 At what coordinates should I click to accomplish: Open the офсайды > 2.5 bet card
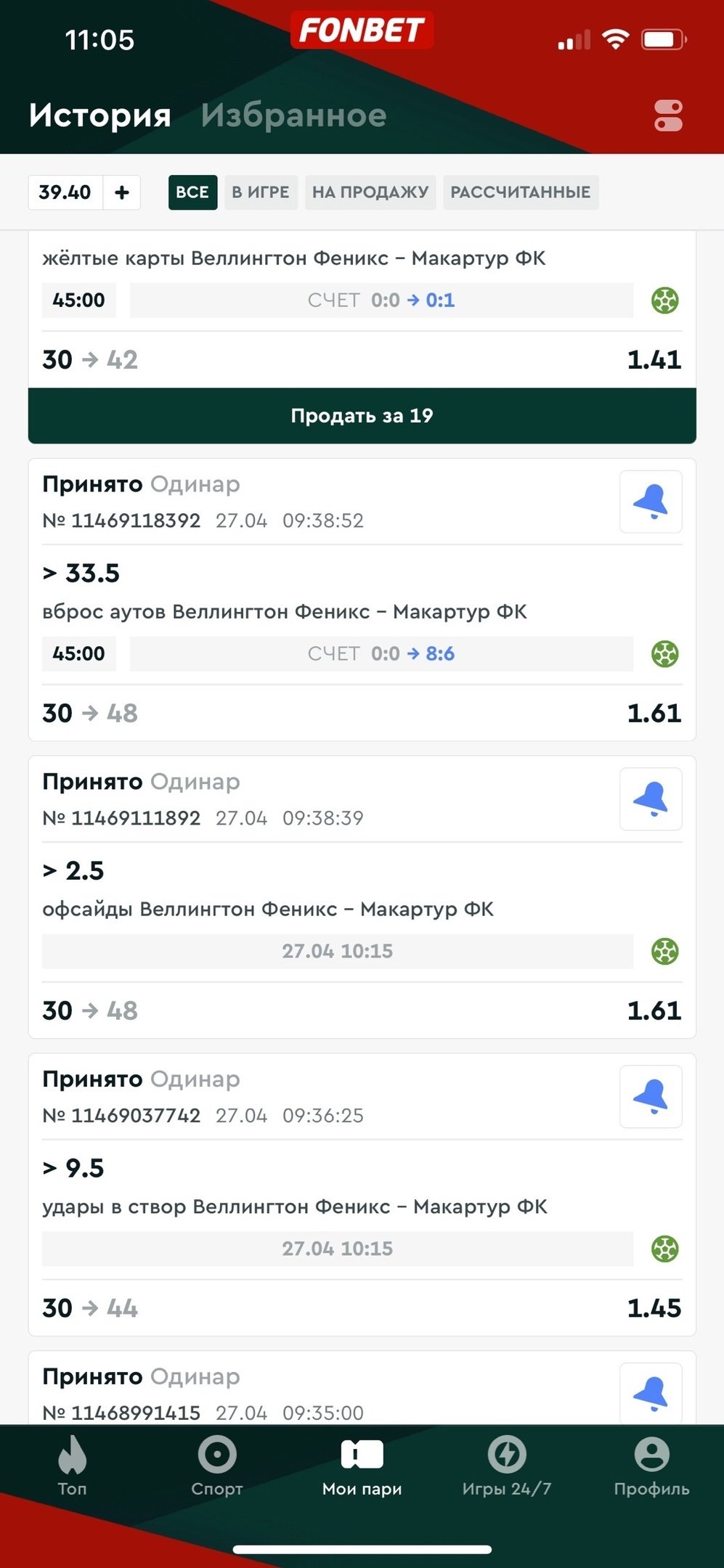290,909
